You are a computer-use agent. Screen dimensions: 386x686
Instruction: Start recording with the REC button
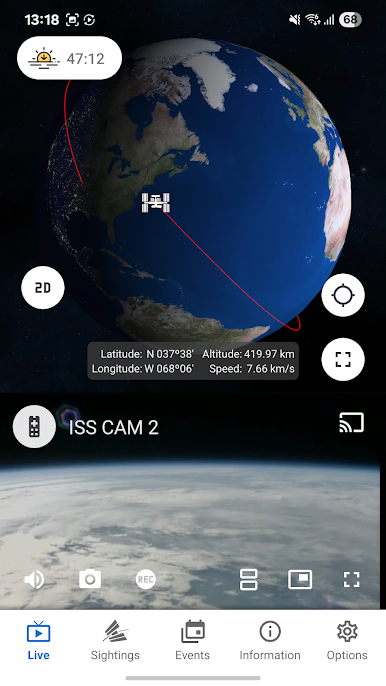(146, 580)
